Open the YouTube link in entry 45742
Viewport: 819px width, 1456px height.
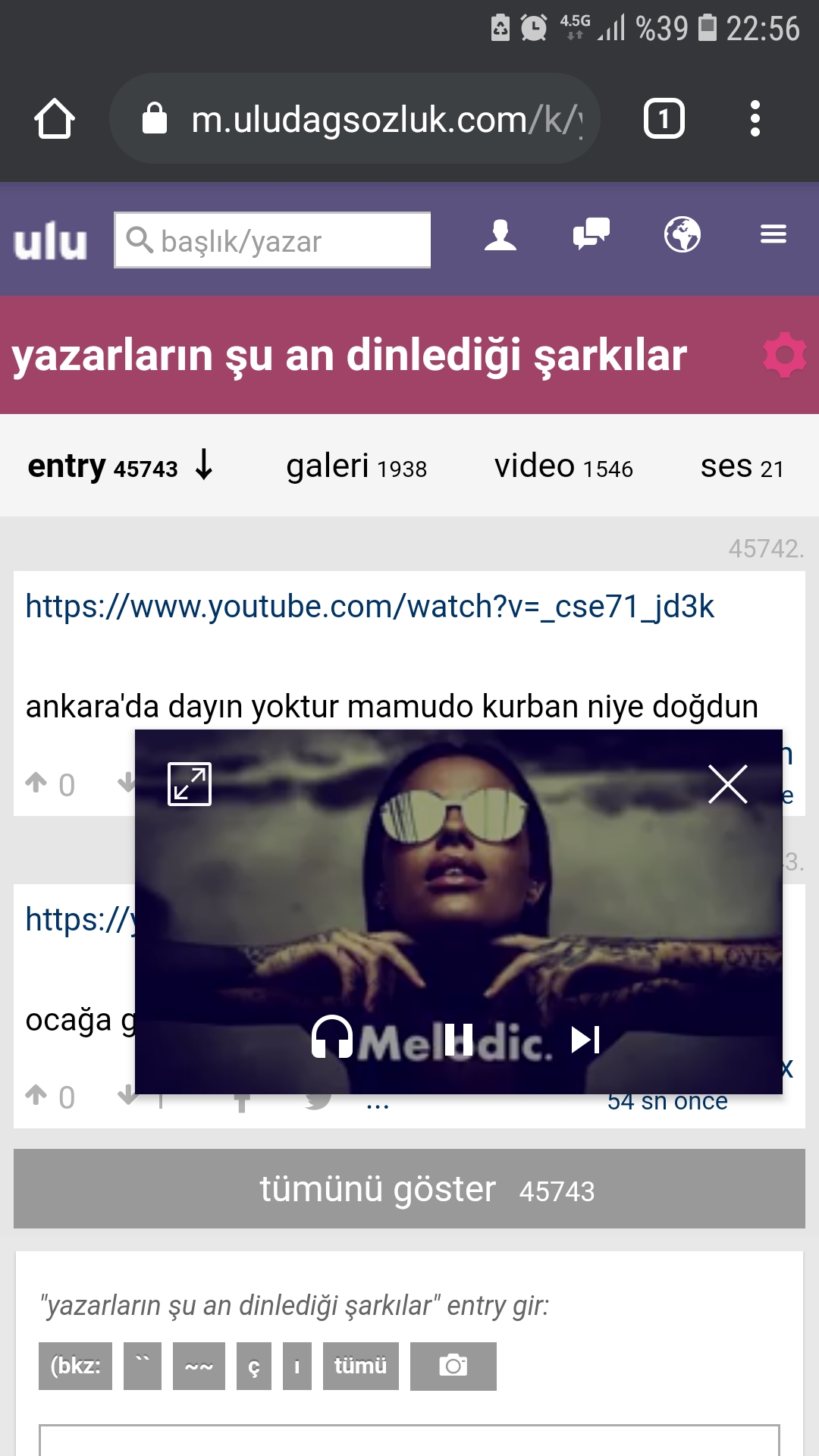pyautogui.click(x=369, y=607)
